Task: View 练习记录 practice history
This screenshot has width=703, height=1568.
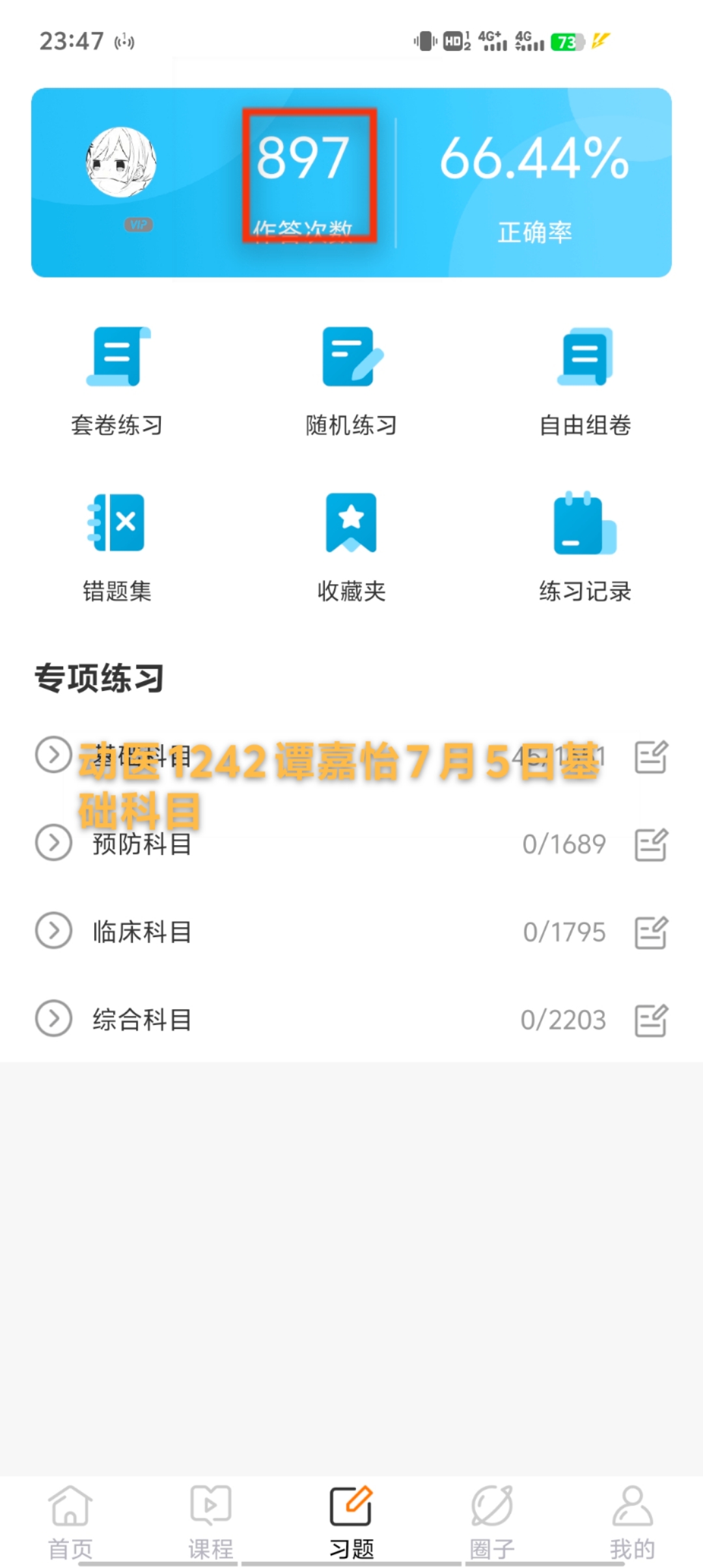Action: click(x=585, y=547)
